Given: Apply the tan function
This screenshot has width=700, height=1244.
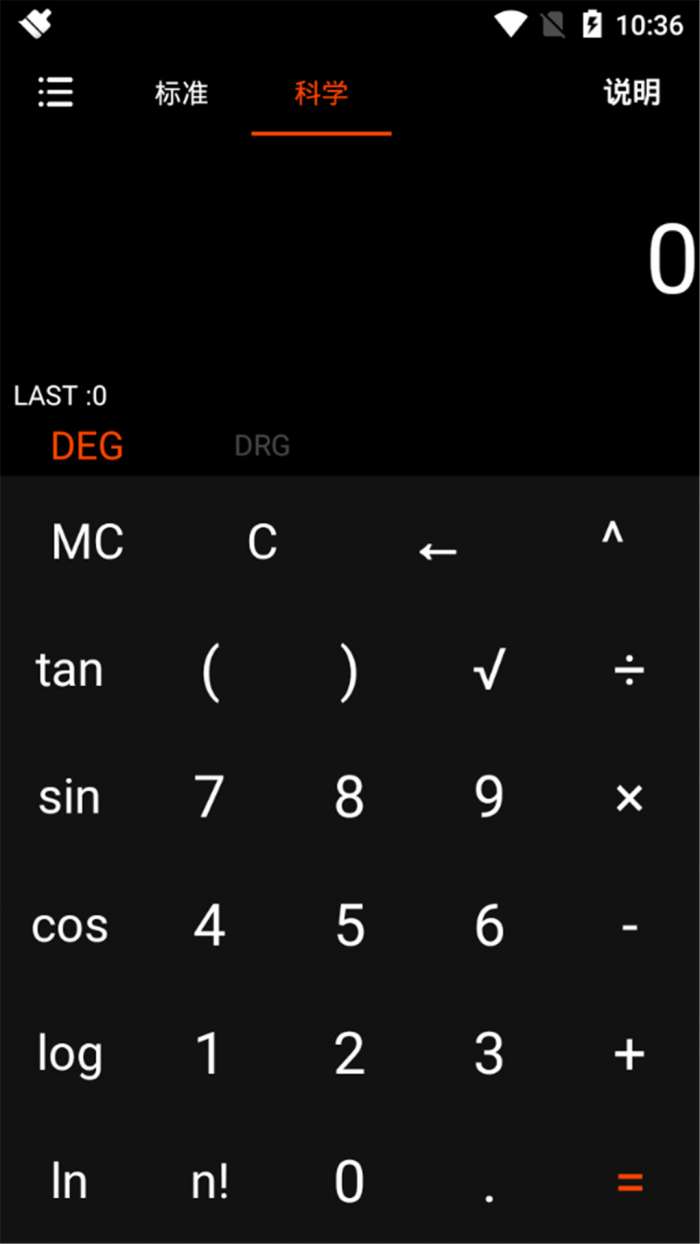Looking at the screenshot, I should [70, 670].
